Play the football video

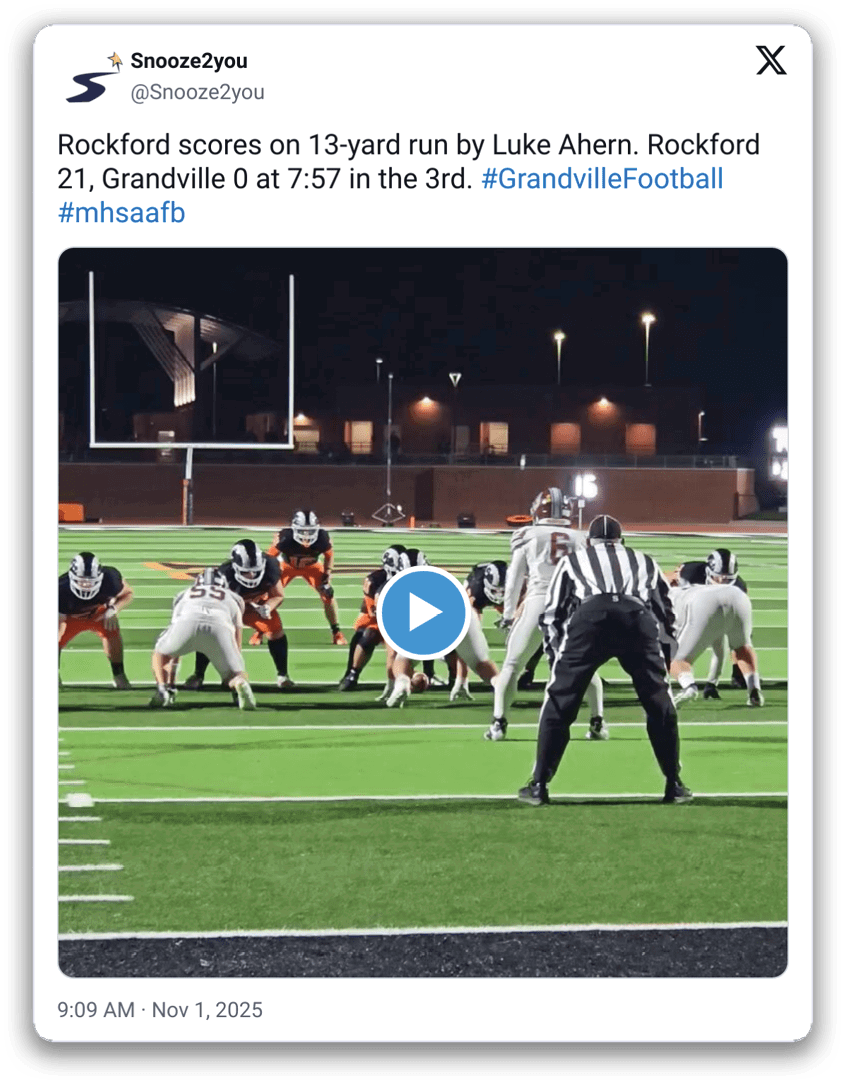pos(423,612)
